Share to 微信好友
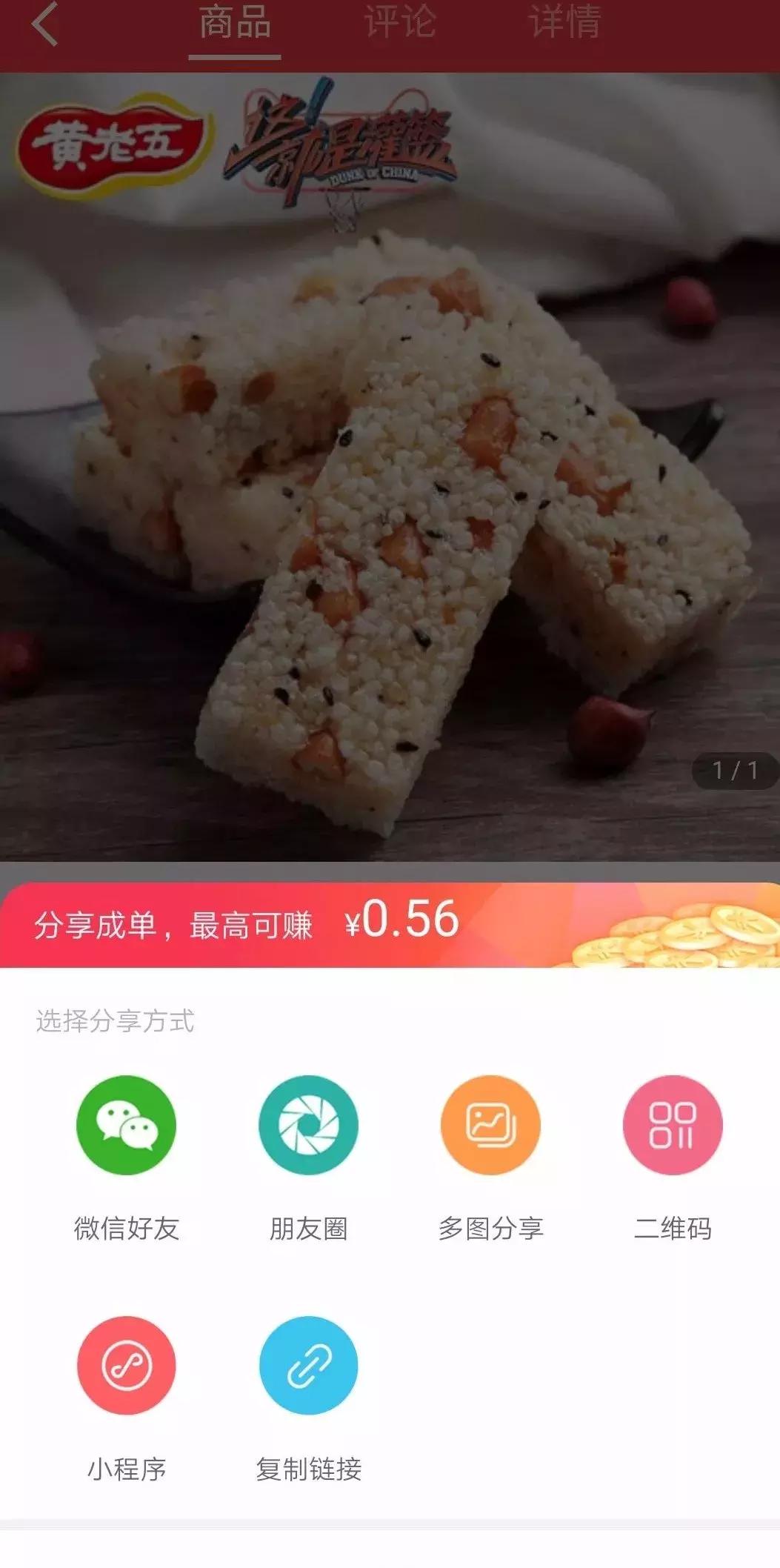Screen dimensions: 780x1568 coord(126,1125)
